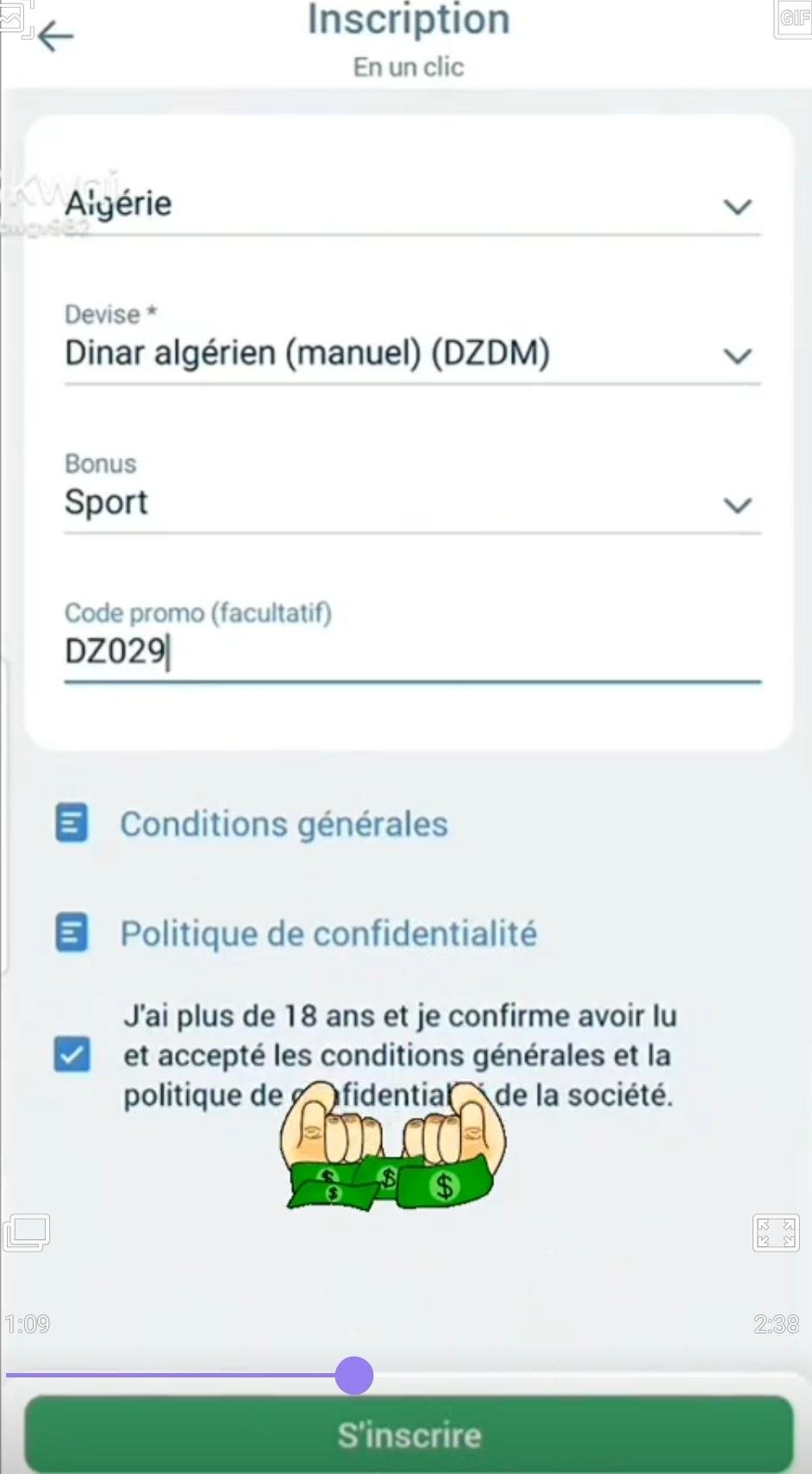The width and height of the screenshot is (812, 1474).
Task: Tap the GIF icon at top right
Action: click(x=792, y=19)
